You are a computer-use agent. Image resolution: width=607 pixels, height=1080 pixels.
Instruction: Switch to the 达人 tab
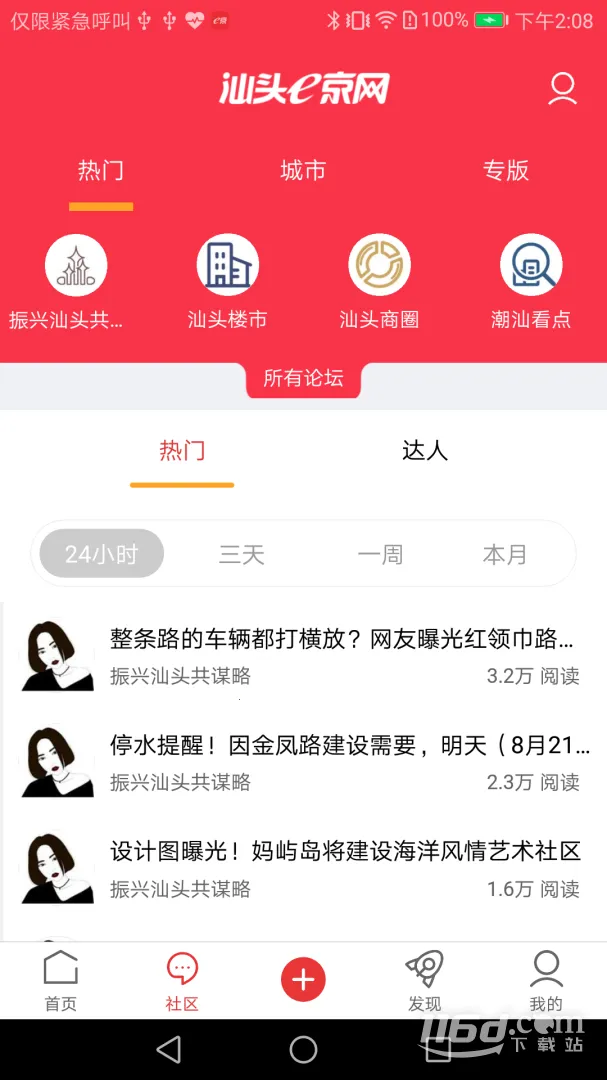(424, 451)
